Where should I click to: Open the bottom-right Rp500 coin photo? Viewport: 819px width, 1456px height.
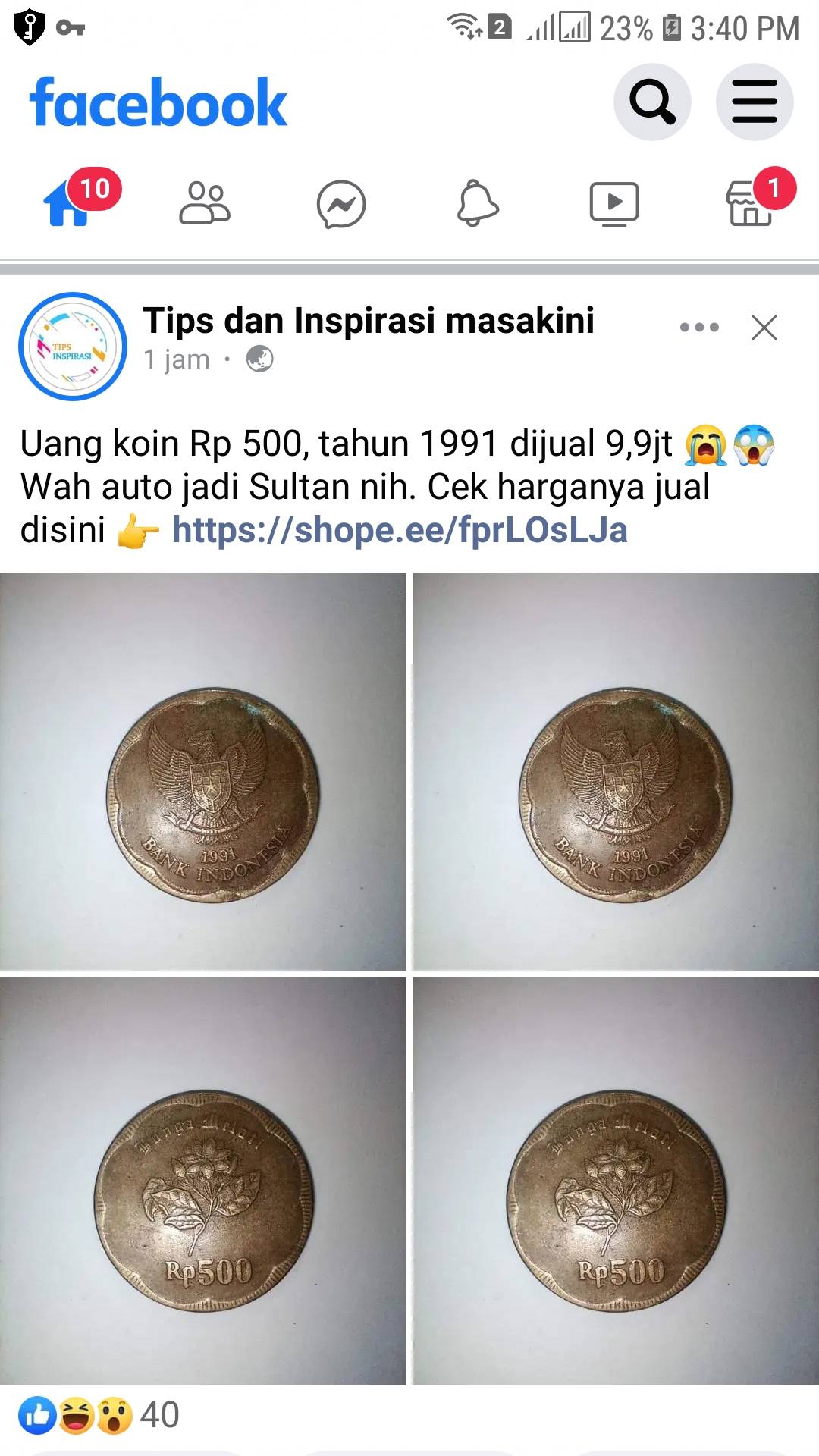(616, 1181)
